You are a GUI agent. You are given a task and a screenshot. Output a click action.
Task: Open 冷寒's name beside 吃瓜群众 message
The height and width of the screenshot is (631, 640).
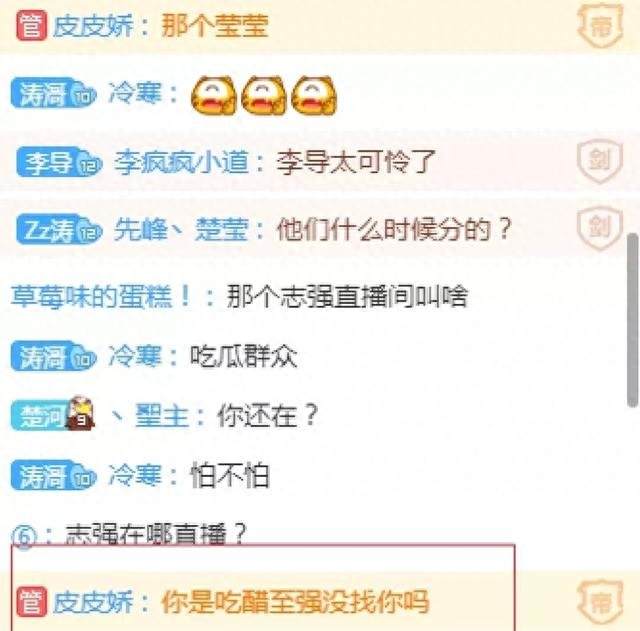[135, 355]
